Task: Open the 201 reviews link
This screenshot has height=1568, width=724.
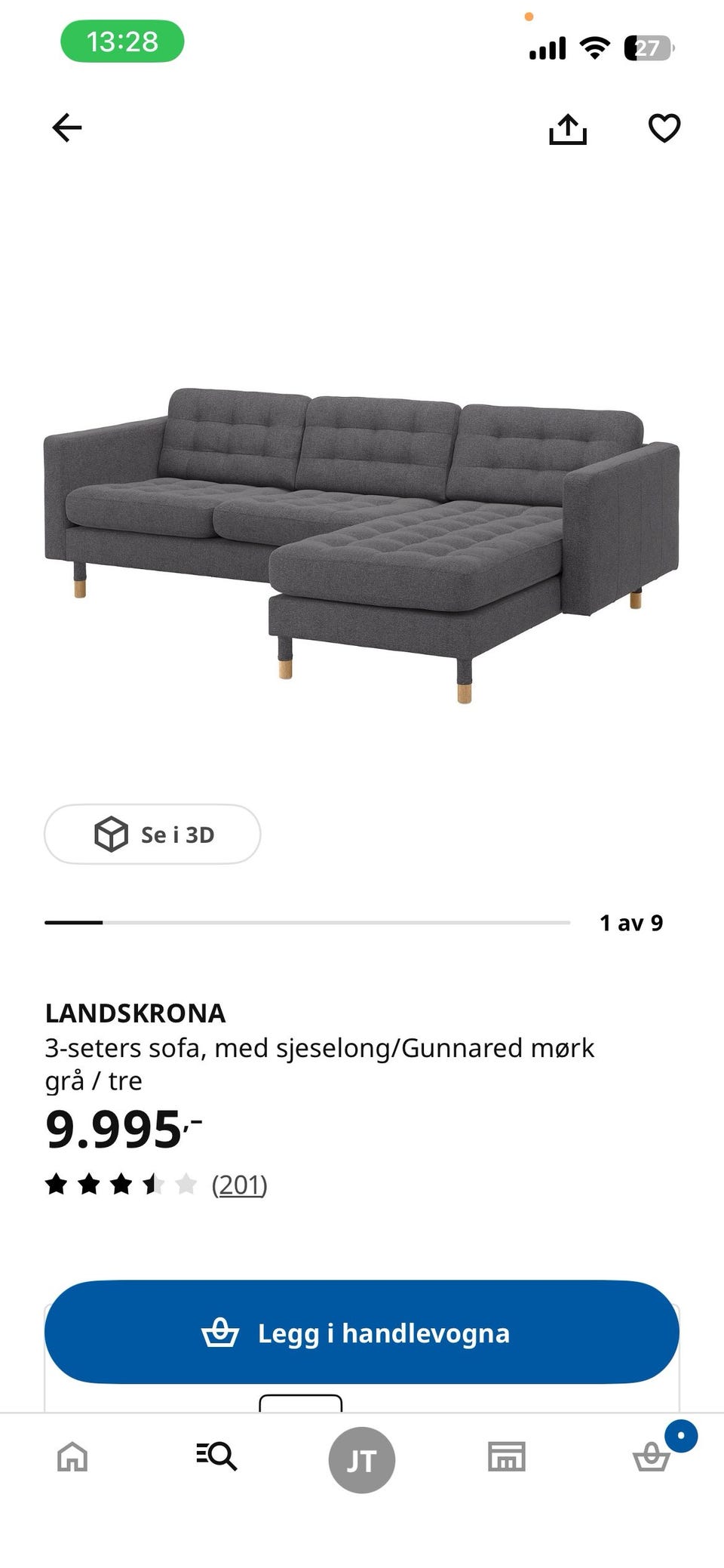Action: [240, 1185]
